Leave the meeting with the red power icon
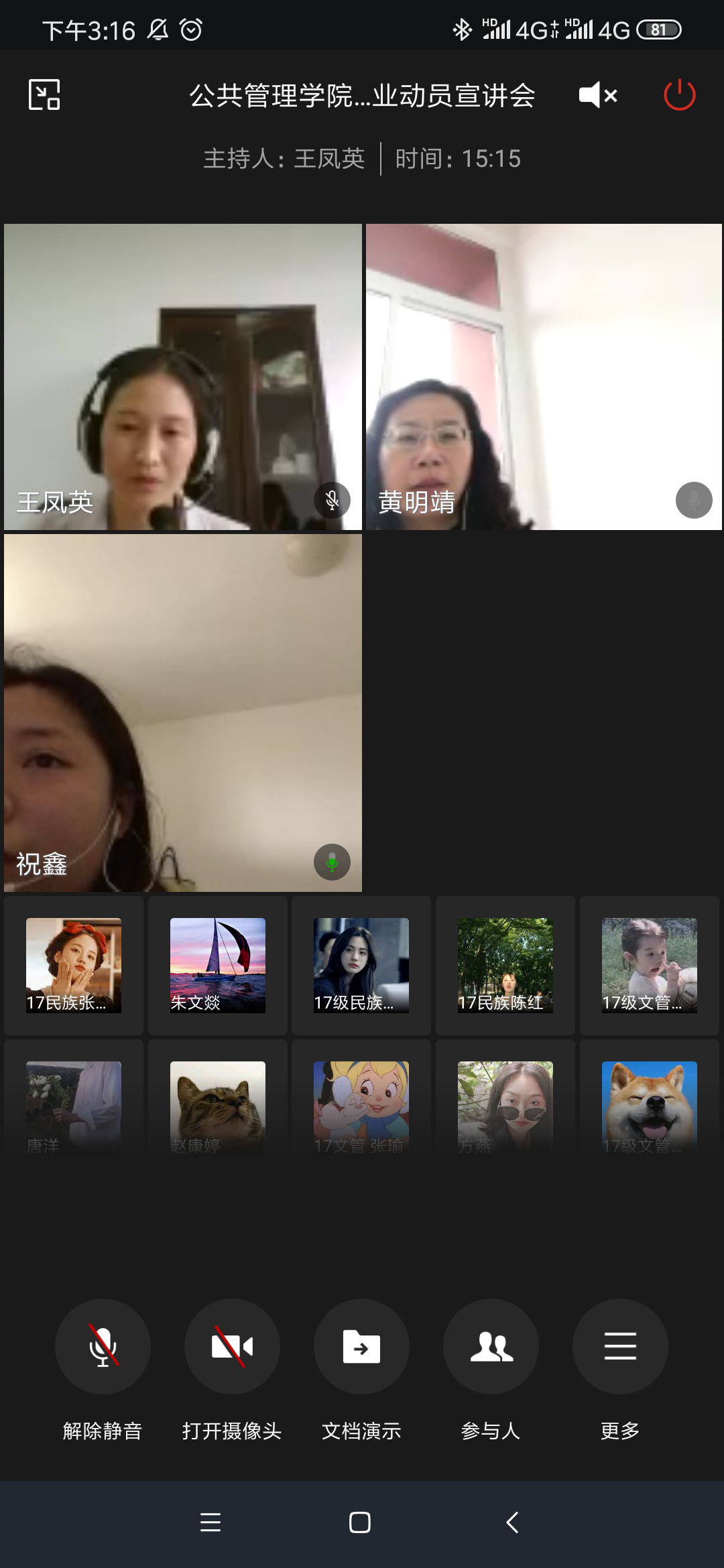 coord(679,95)
